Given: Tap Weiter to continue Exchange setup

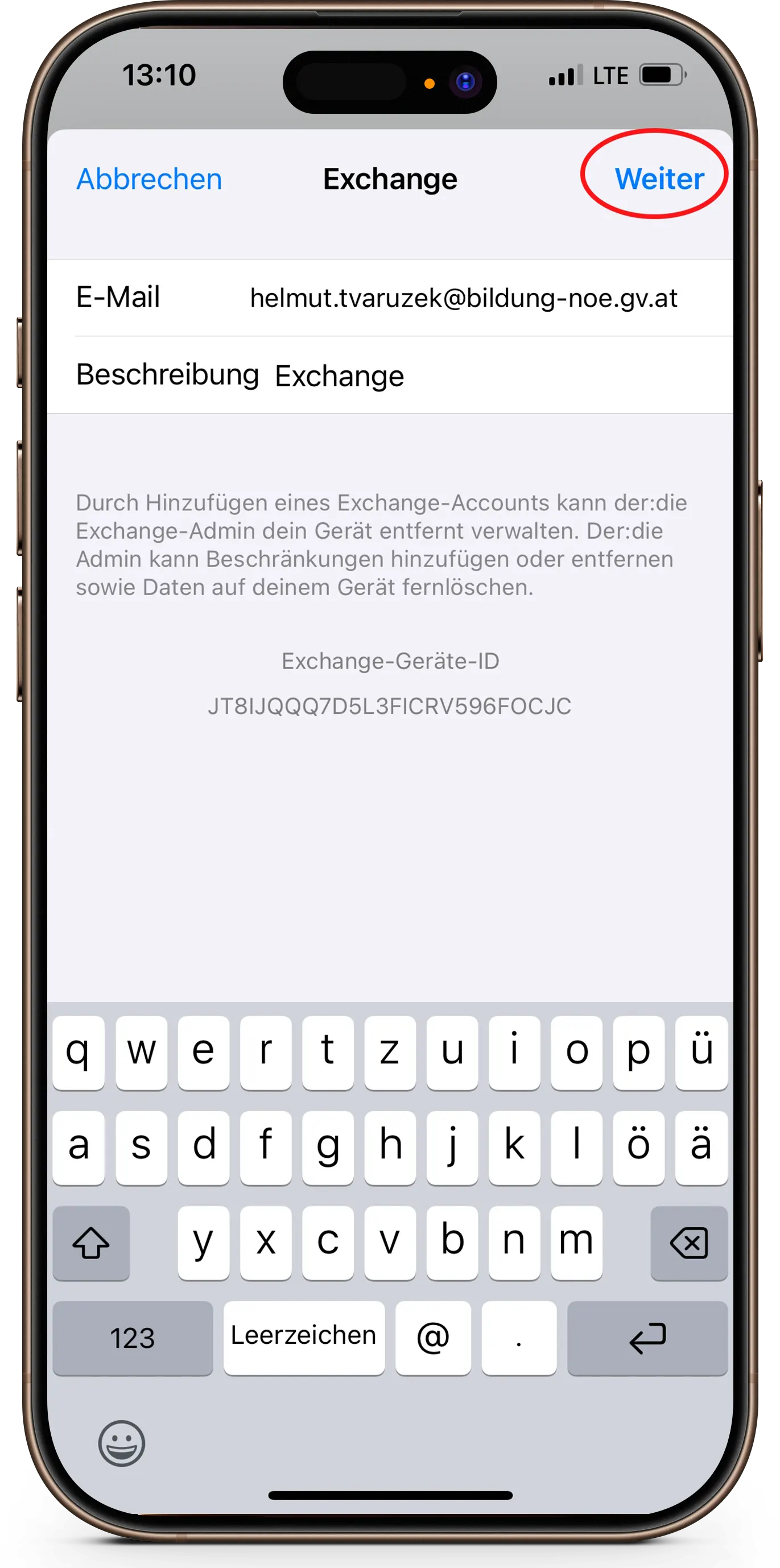Looking at the screenshot, I should click(x=659, y=179).
